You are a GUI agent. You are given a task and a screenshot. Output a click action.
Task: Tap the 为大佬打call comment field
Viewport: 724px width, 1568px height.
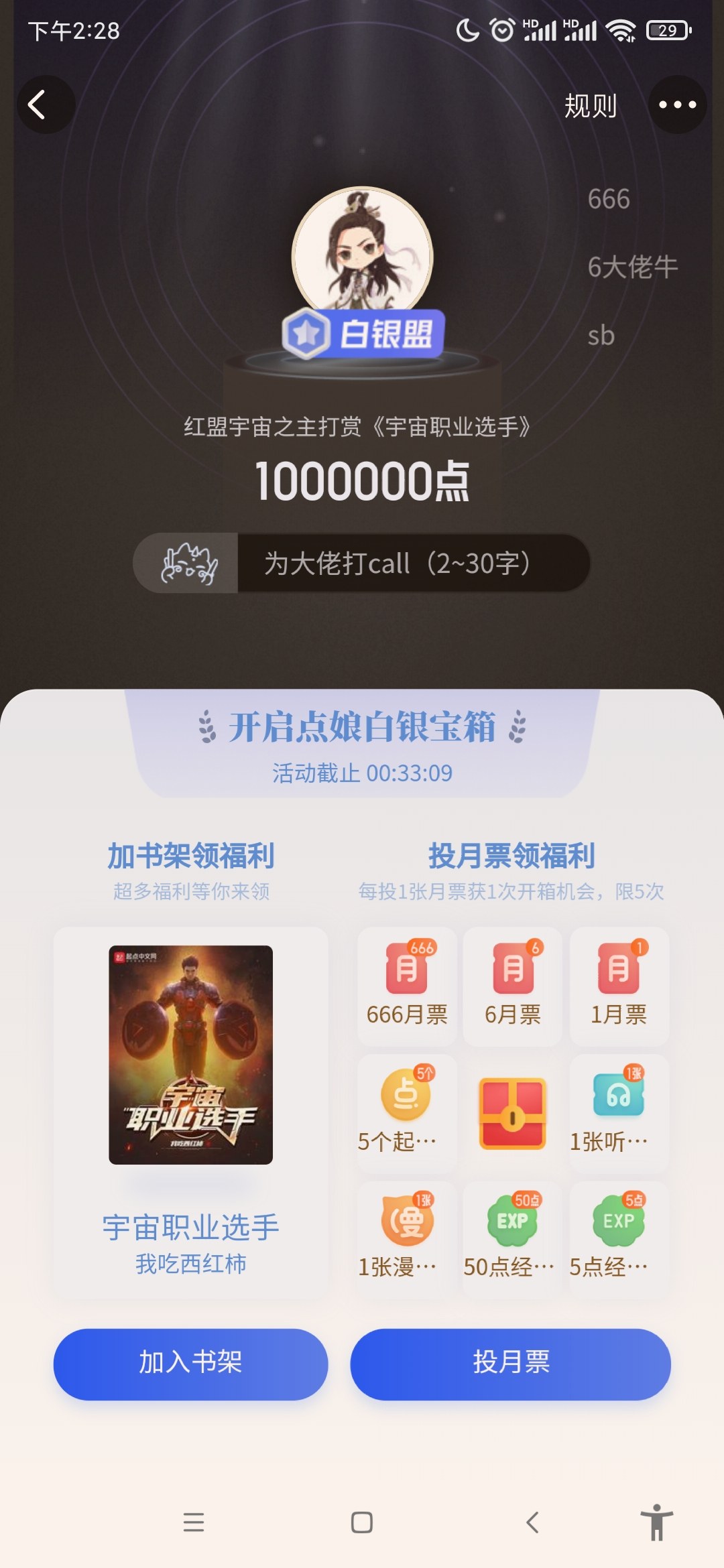click(412, 564)
